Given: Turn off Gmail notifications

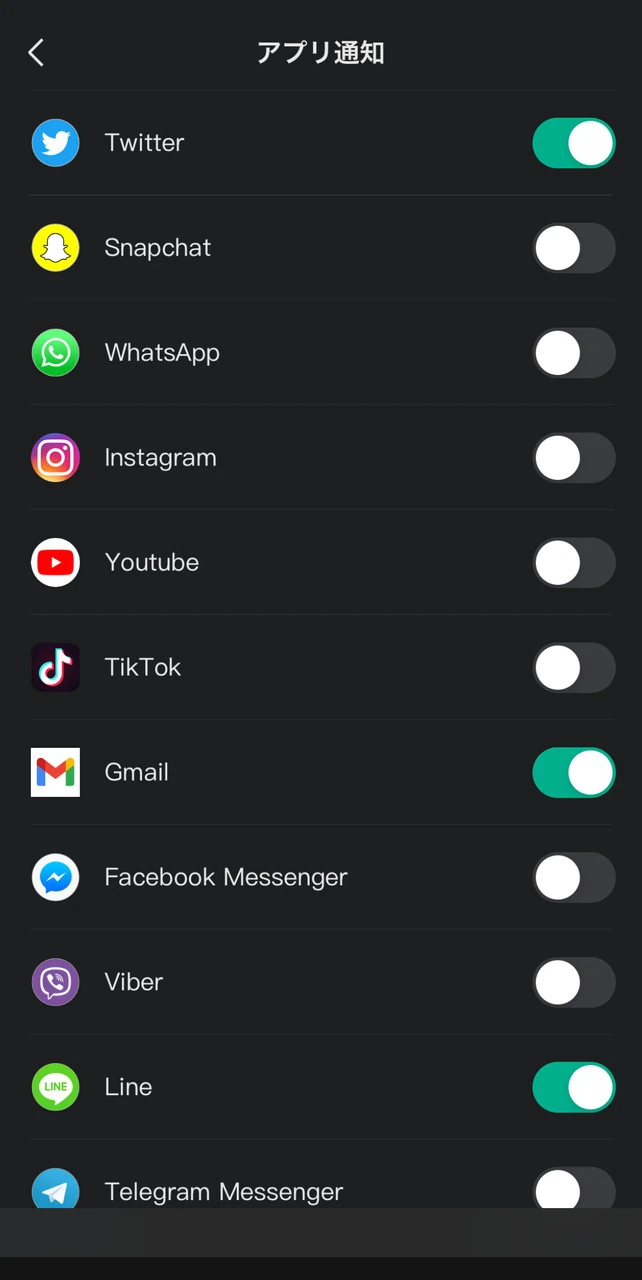Looking at the screenshot, I should (x=573, y=773).
